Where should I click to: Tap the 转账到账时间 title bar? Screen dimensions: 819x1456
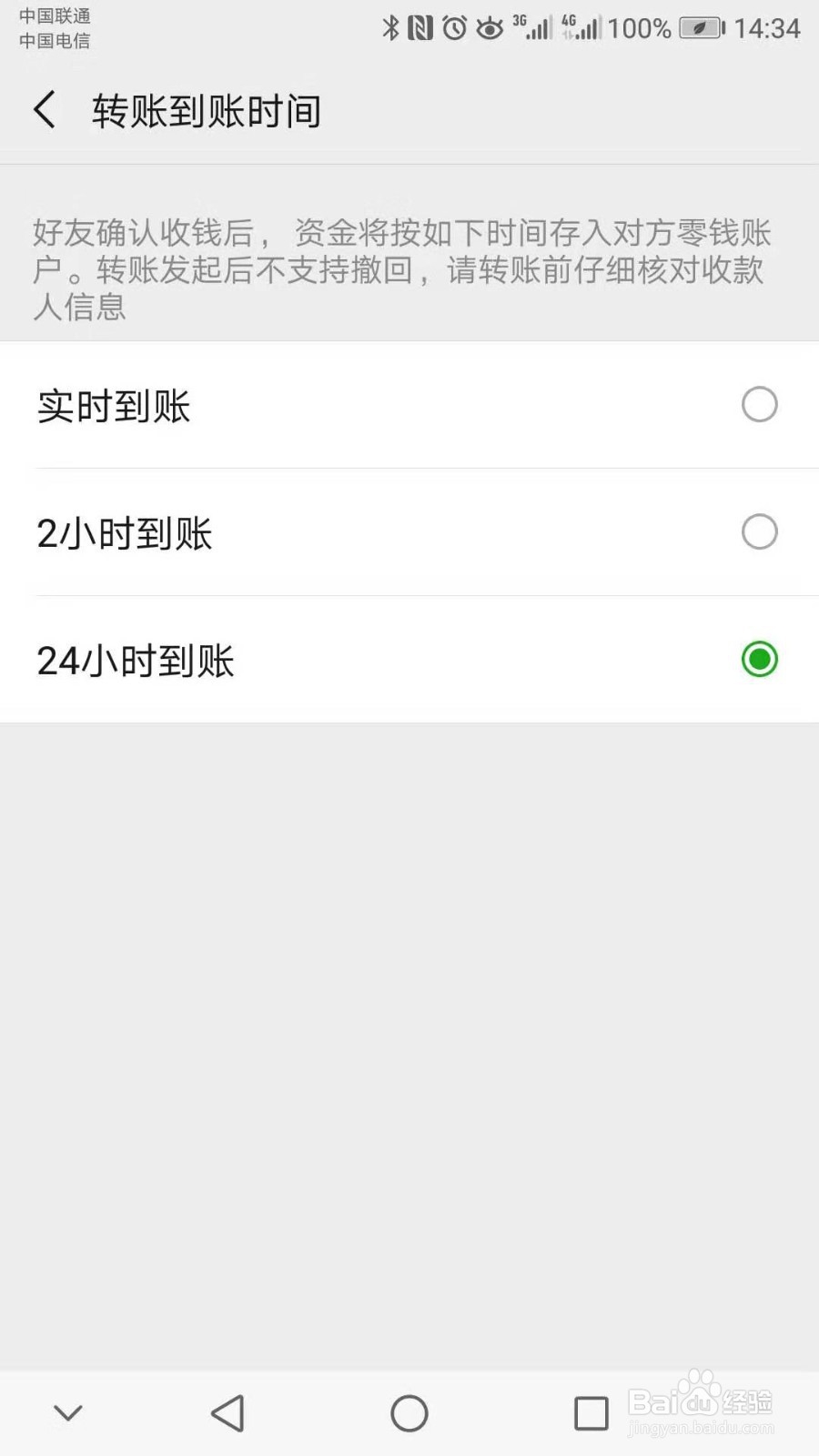click(x=205, y=108)
